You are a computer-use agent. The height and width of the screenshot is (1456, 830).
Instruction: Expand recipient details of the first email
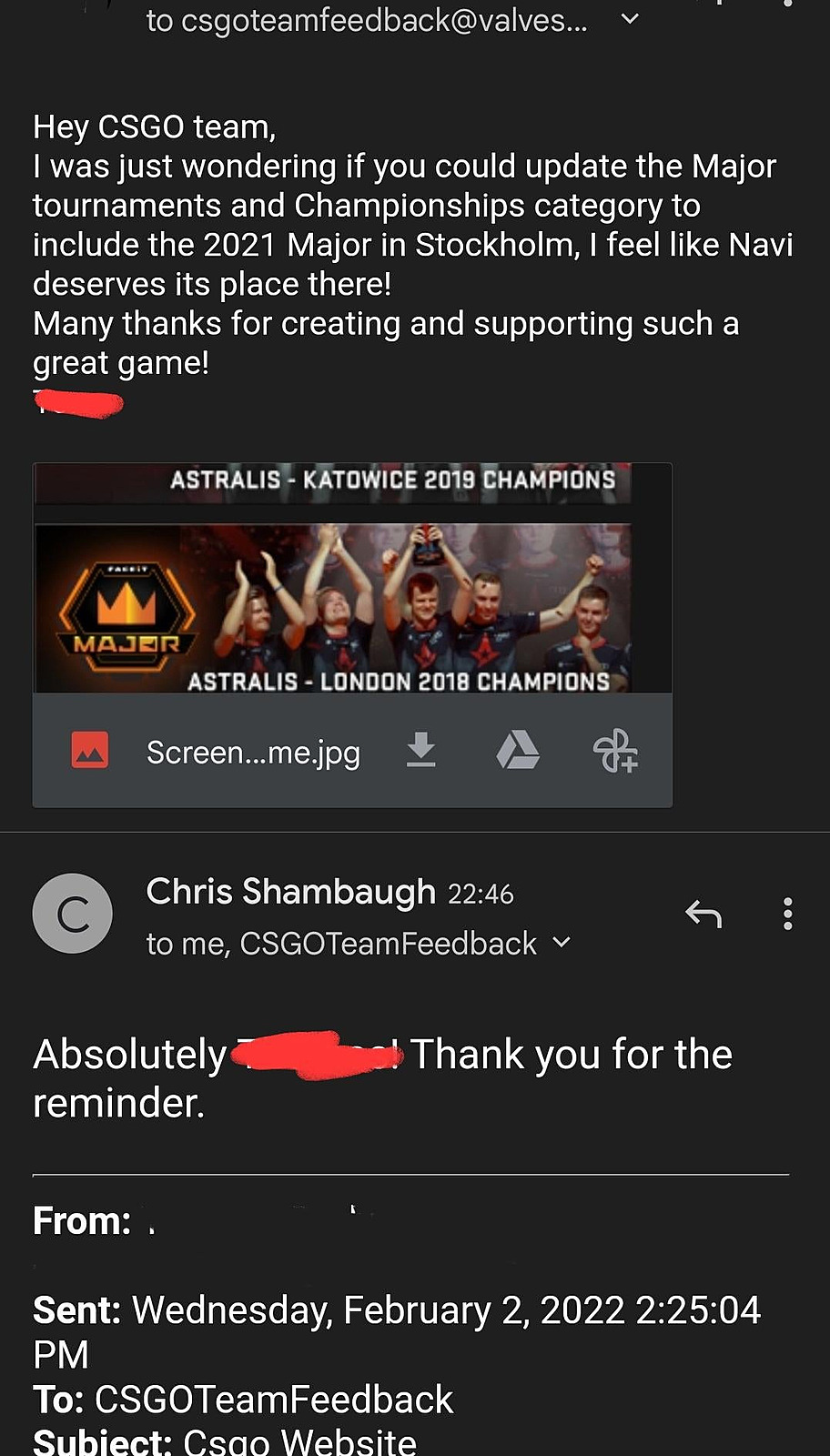coord(630,19)
